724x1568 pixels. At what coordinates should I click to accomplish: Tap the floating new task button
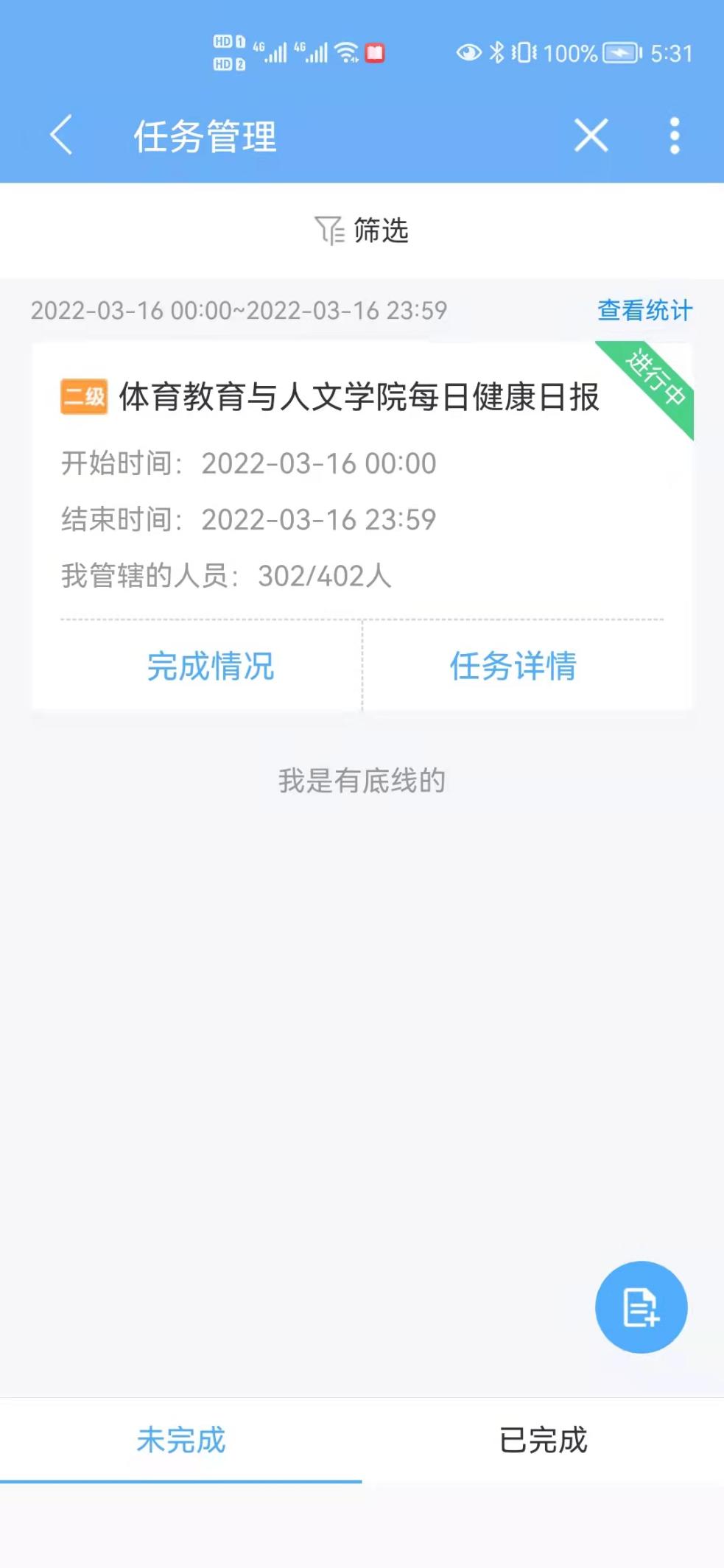641,1307
